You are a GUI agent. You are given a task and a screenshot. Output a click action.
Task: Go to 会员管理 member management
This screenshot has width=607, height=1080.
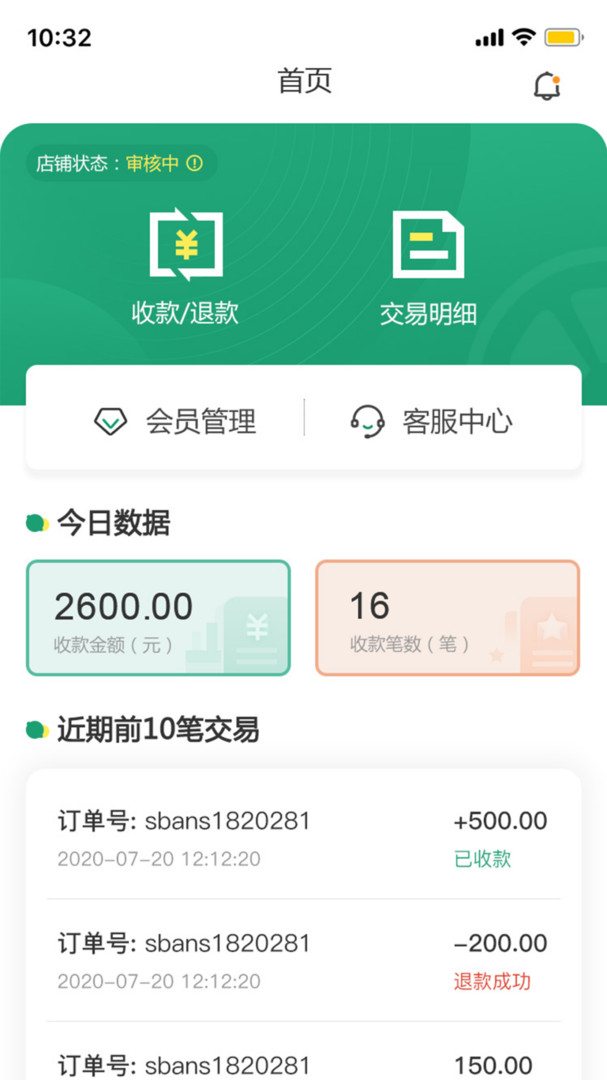pyautogui.click(x=175, y=421)
